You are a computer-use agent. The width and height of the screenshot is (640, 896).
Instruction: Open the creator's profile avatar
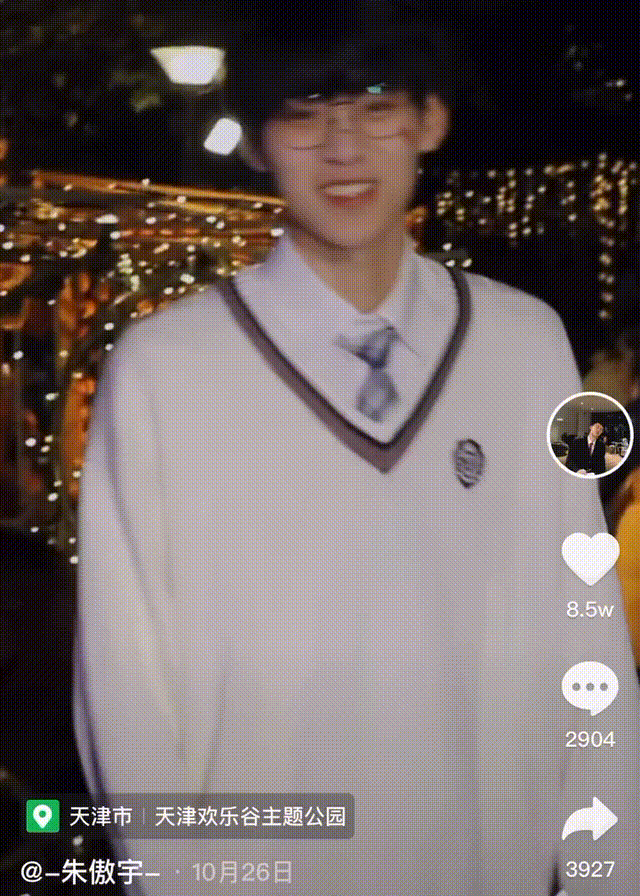pos(589,435)
